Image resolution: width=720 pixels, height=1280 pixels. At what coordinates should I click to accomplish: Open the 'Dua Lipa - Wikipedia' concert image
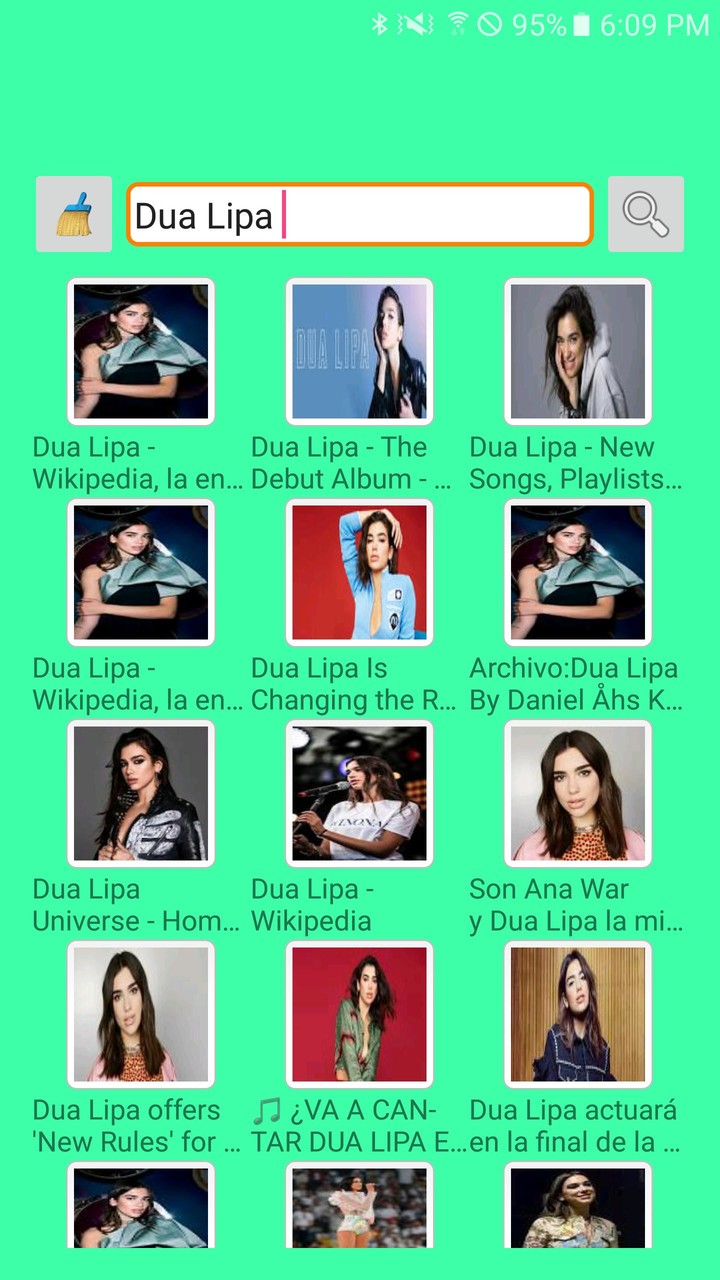coord(359,794)
